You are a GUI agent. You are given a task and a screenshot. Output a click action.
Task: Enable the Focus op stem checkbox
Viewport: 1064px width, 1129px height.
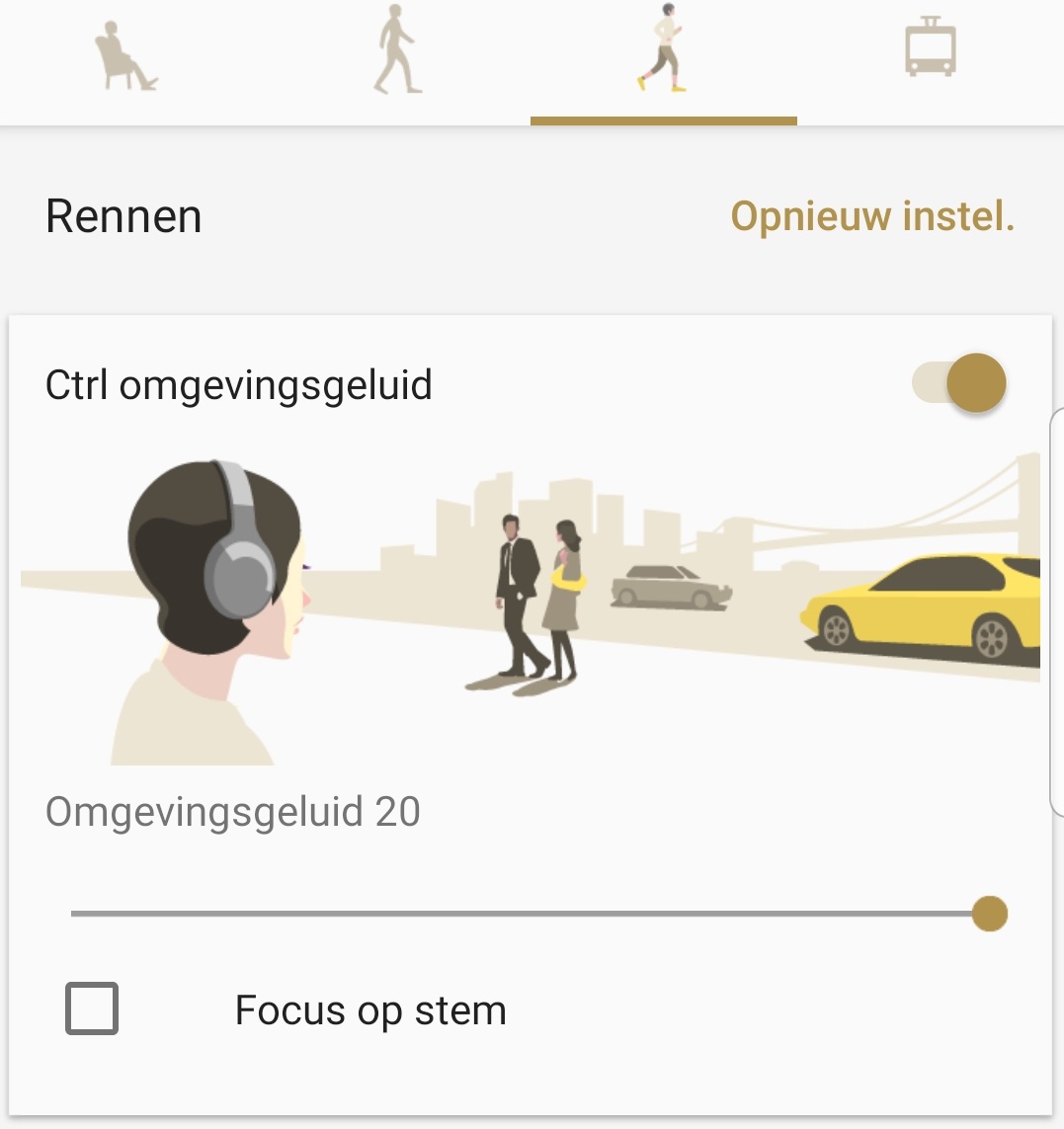pos(92,1008)
